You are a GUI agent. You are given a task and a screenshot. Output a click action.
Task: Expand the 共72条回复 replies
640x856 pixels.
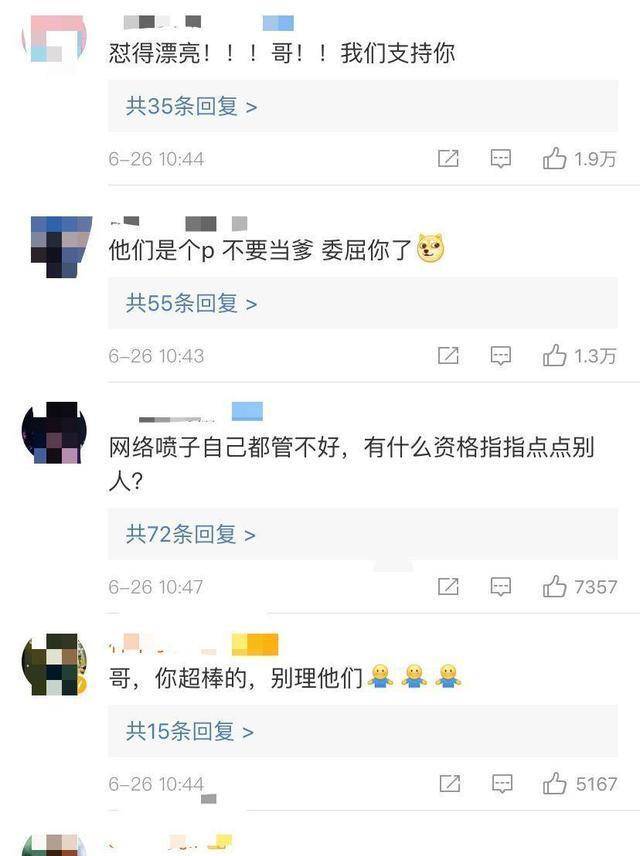click(x=191, y=535)
